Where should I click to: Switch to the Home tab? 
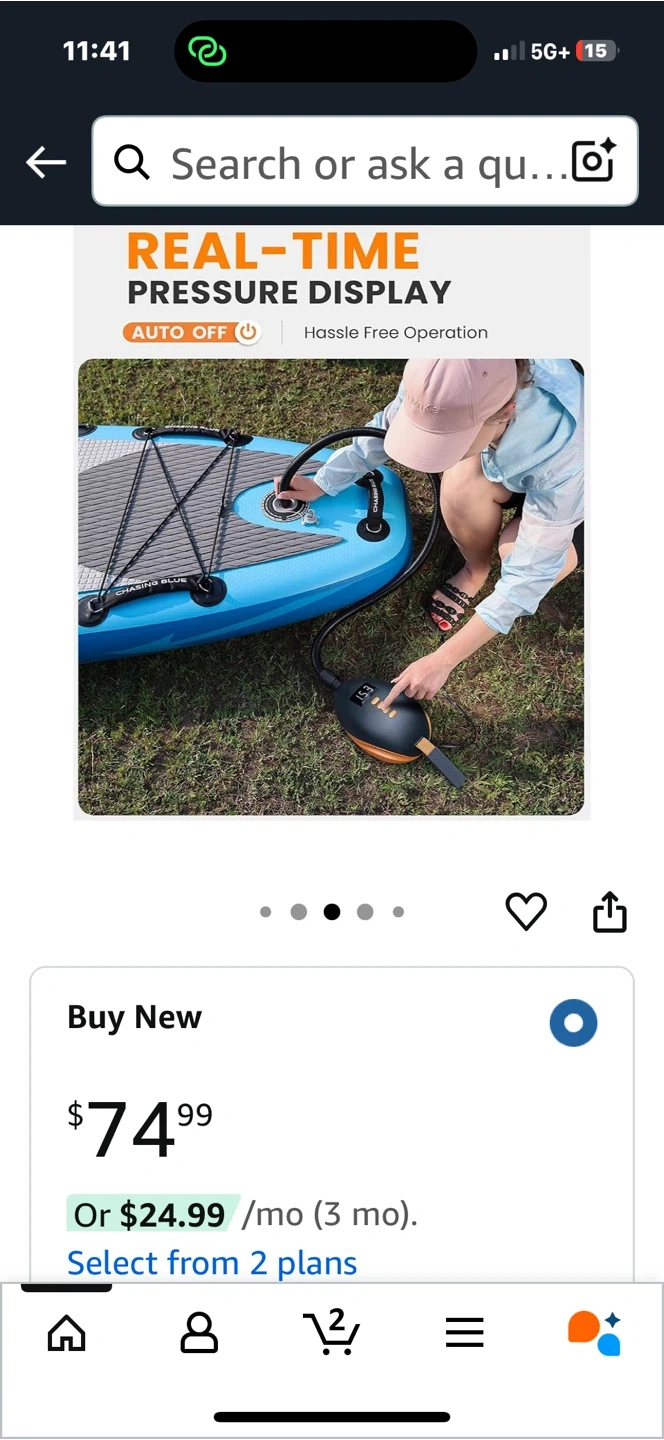coord(67,1333)
